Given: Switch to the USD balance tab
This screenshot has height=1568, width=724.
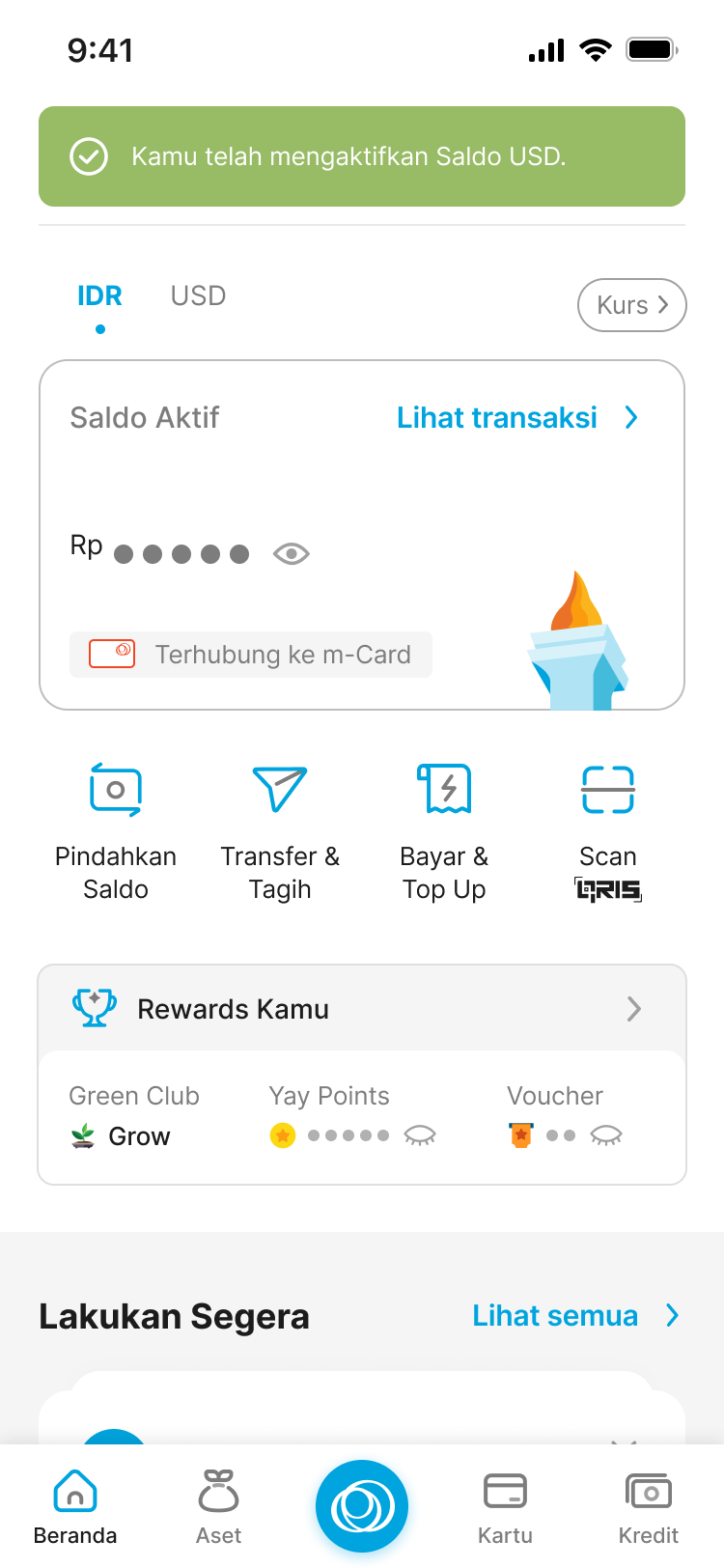Looking at the screenshot, I should [x=198, y=295].
